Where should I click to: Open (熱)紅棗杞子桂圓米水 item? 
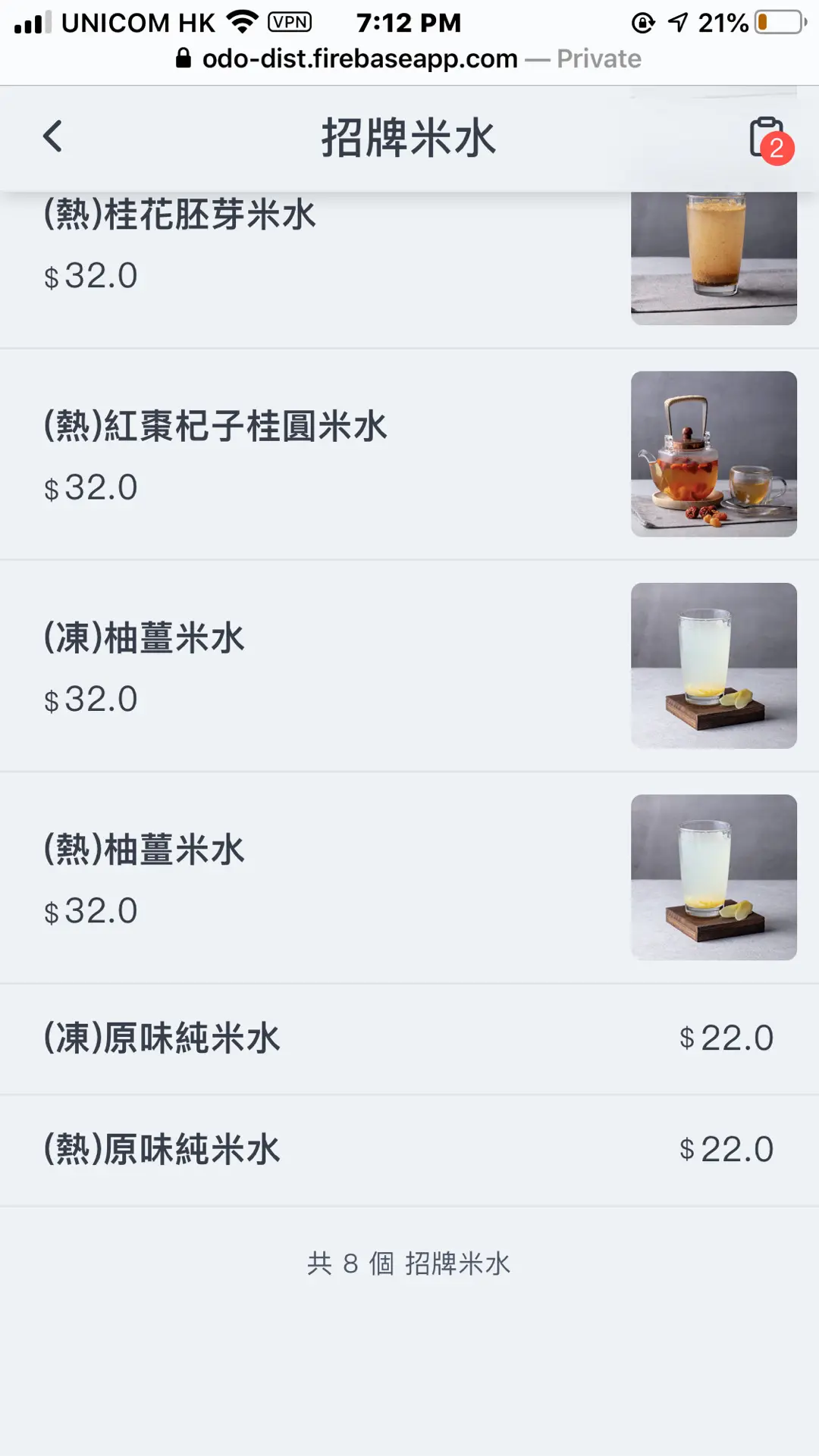[215, 427]
